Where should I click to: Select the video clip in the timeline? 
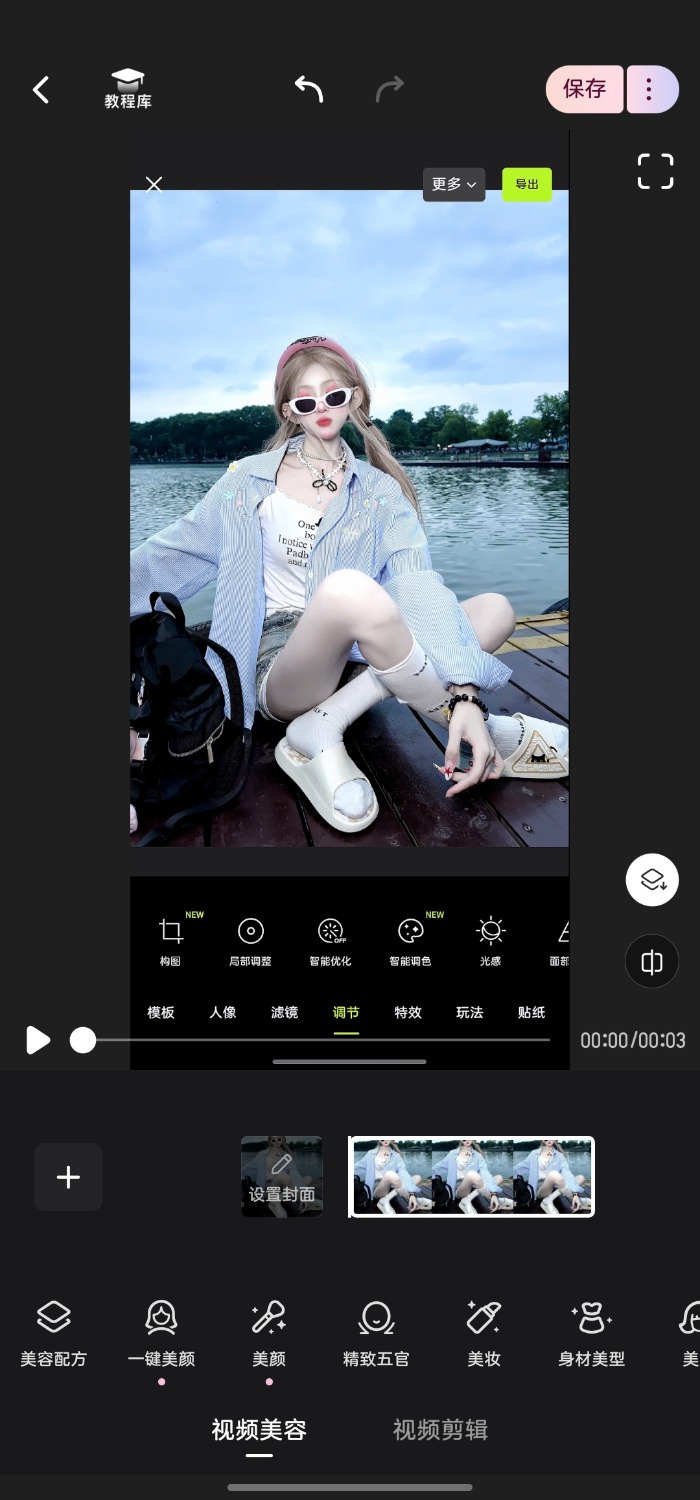pyautogui.click(x=472, y=1177)
